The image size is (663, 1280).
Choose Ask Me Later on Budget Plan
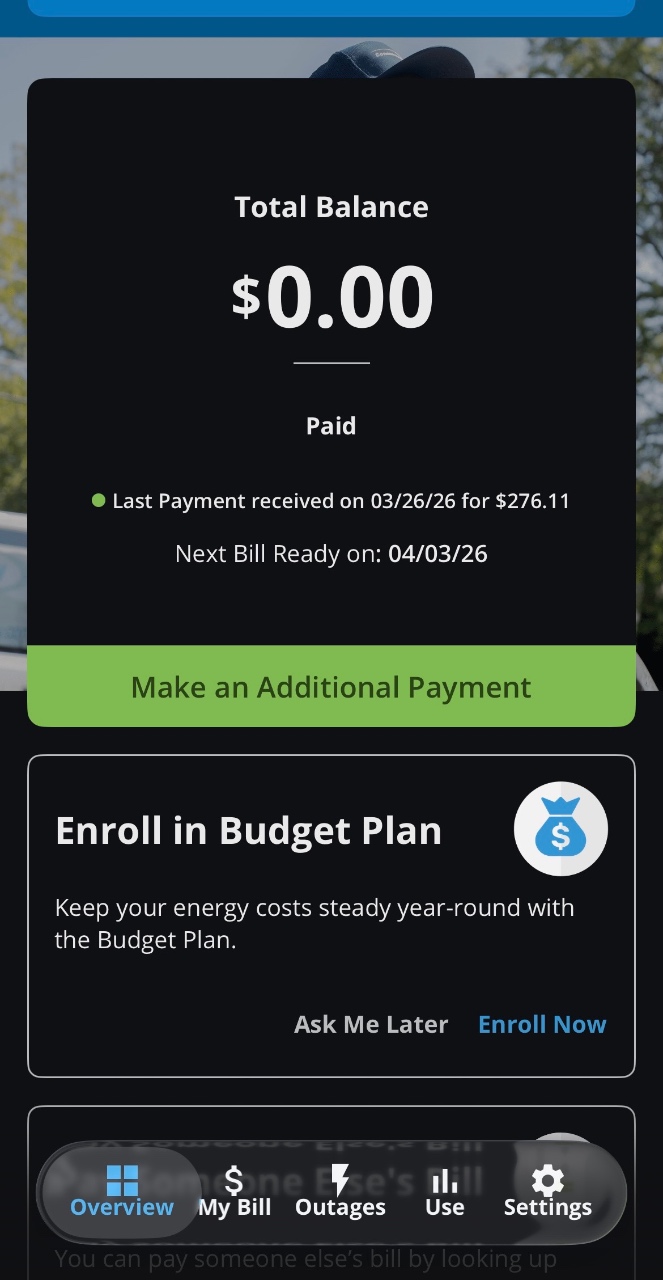point(371,1024)
